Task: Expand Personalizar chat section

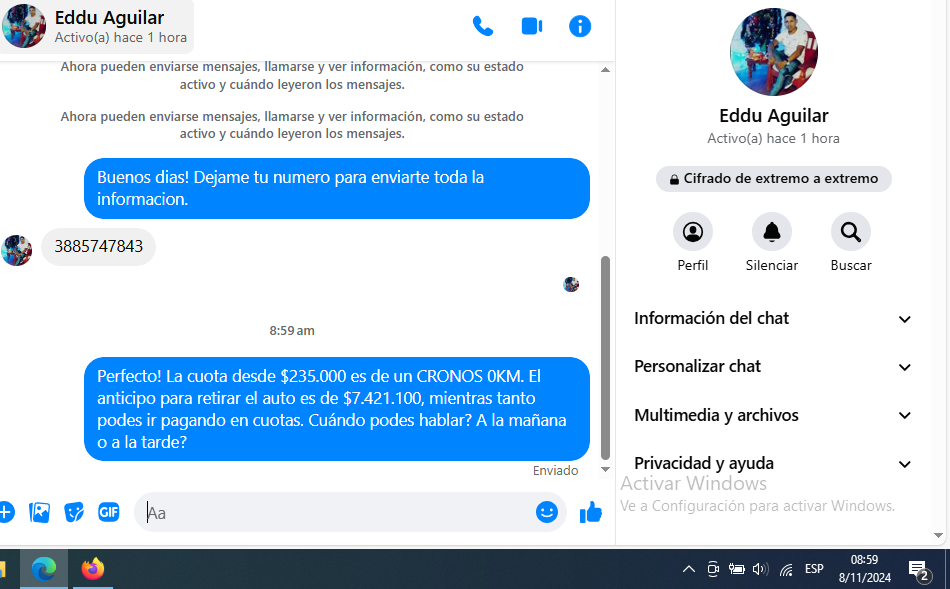Action: pyautogui.click(x=773, y=367)
